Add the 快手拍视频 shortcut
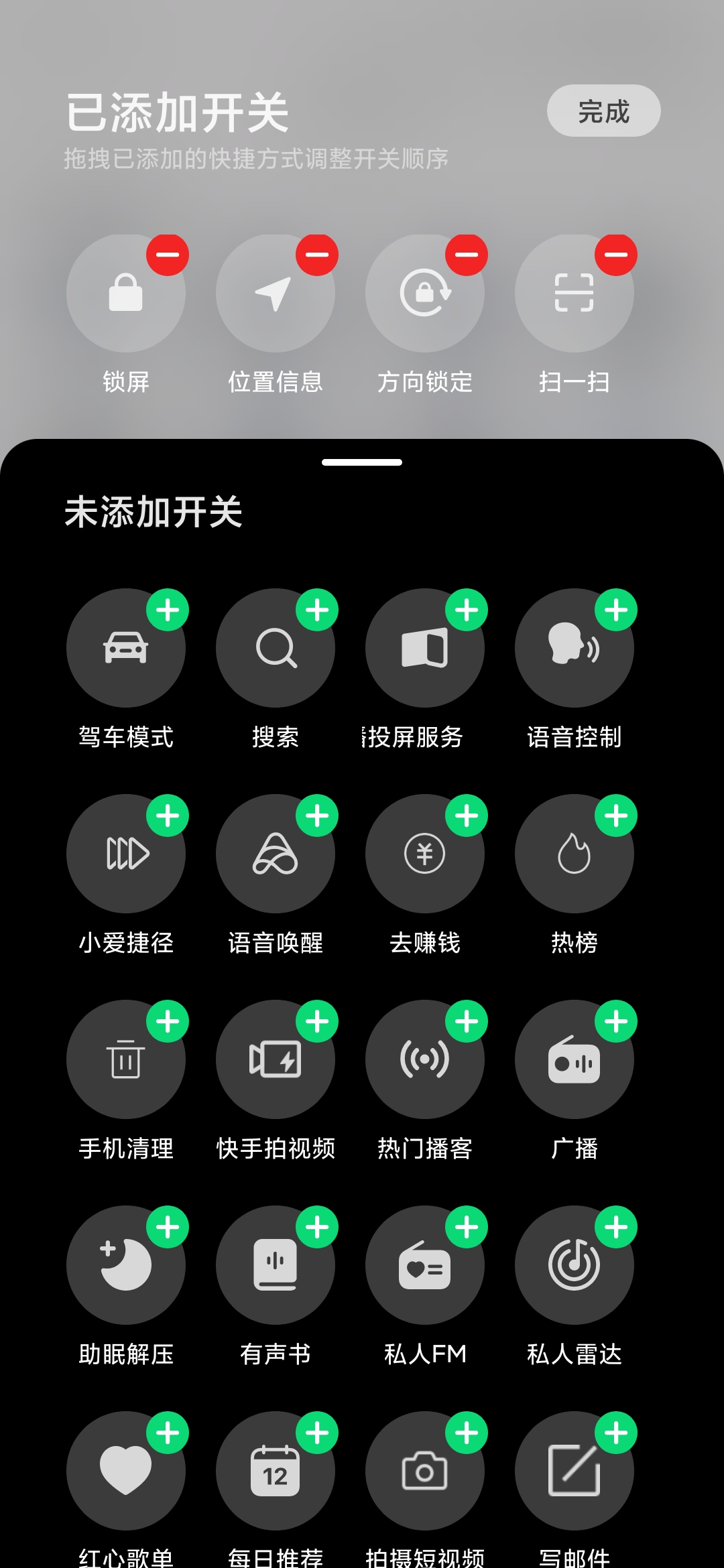 pos(317,1021)
